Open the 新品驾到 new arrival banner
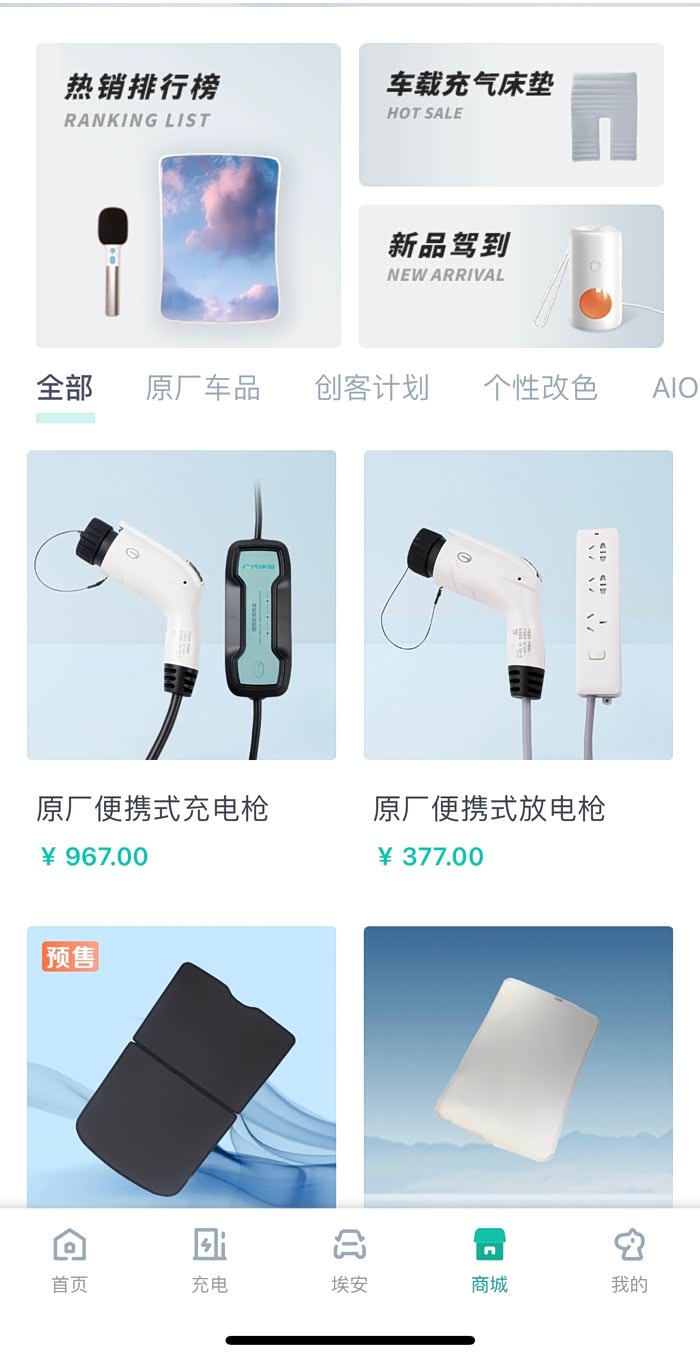The width and height of the screenshot is (700, 1358). coord(511,276)
